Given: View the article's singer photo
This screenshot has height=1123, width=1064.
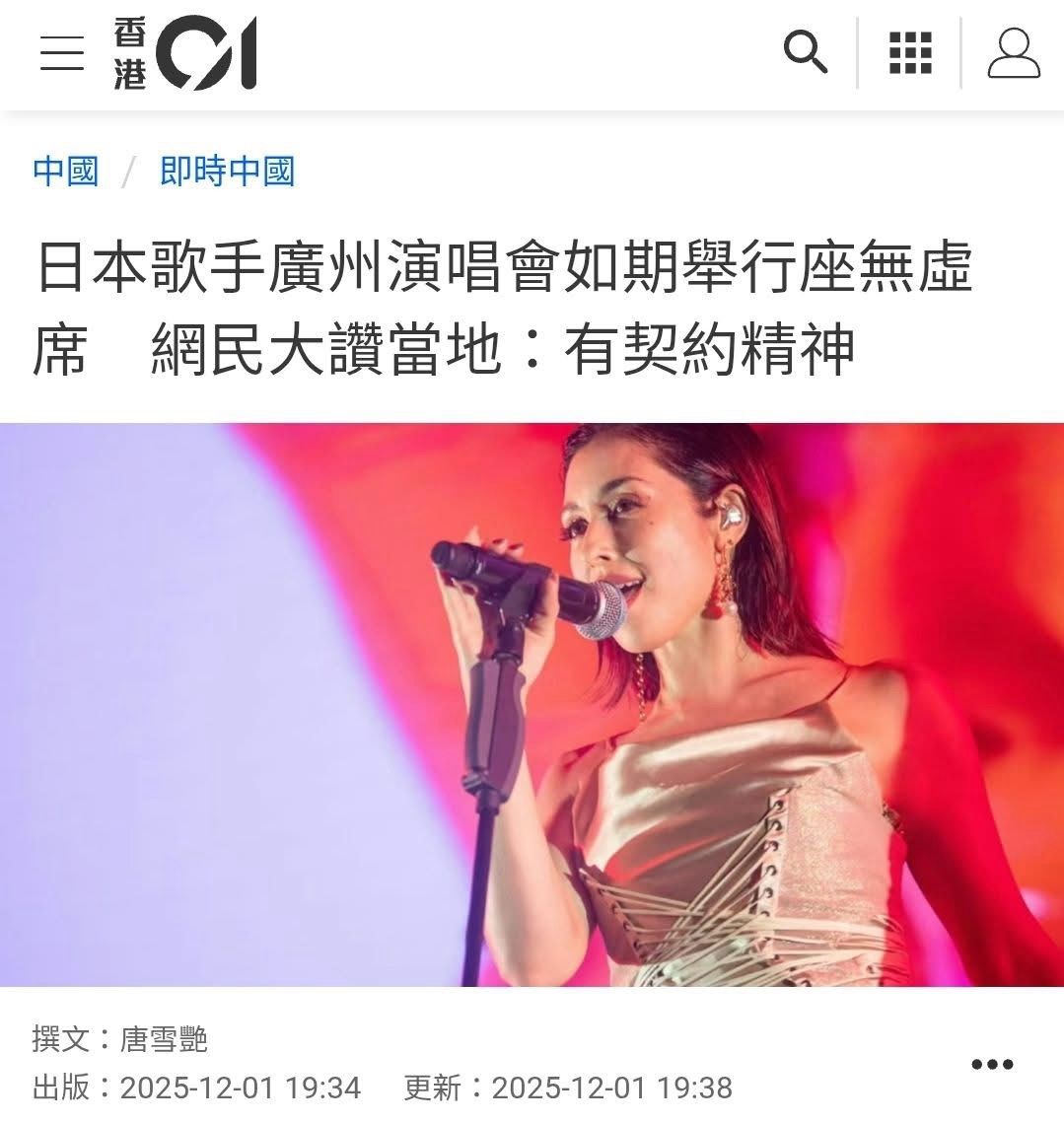Looking at the screenshot, I should pos(532,704).
